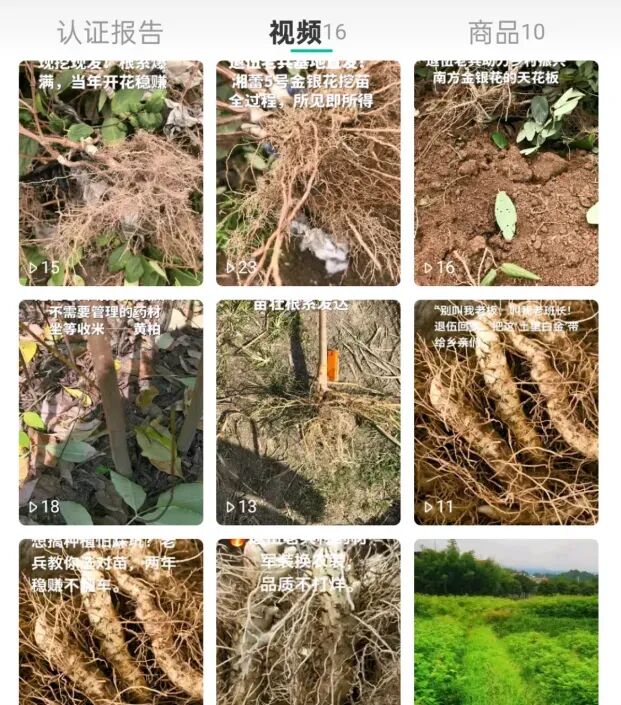Open the 别叫我老板 video
The width and height of the screenshot is (621, 705).
(x=506, y=412)
